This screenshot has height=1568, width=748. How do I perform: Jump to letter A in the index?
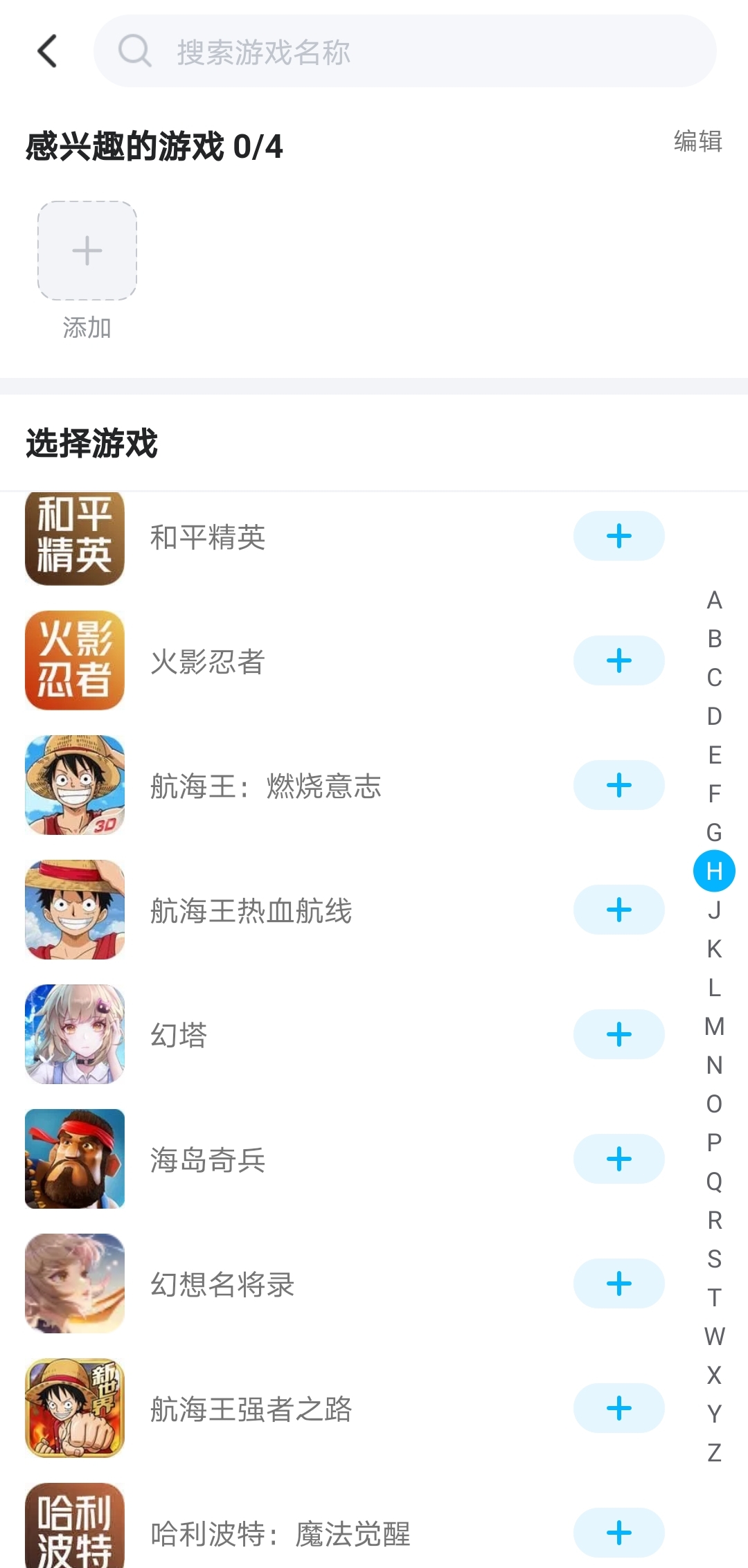[714, 600]
